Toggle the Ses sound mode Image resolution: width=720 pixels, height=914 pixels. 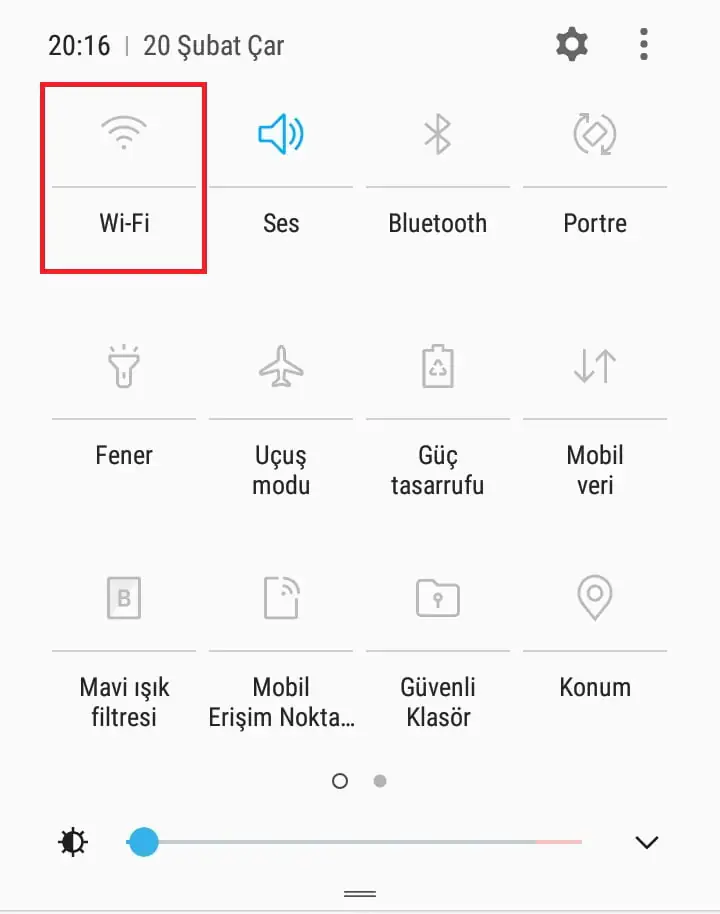[281, 134]
